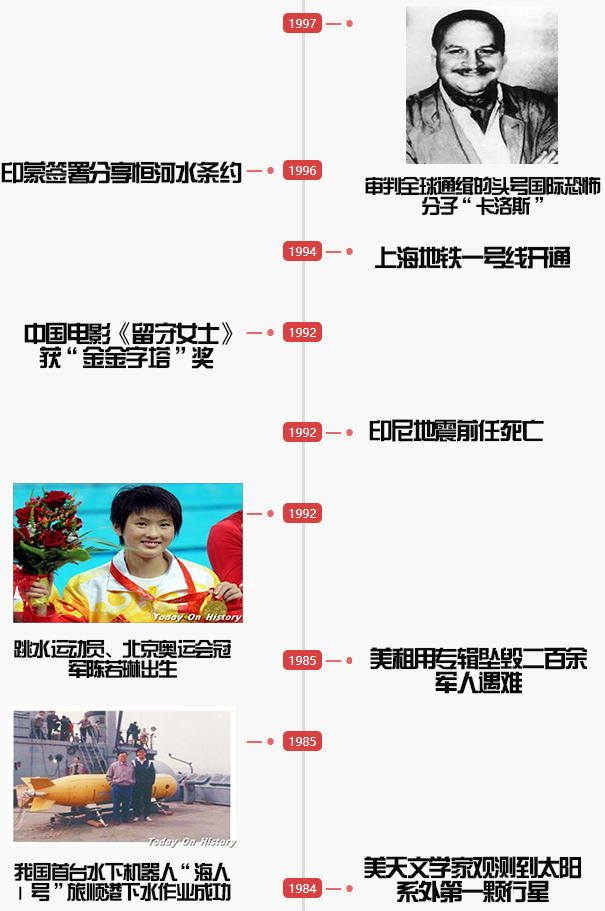Viewport: 605px width, 911px height.
Task: View the underwater robot '海人1号' photo
Action: [122, 777]
